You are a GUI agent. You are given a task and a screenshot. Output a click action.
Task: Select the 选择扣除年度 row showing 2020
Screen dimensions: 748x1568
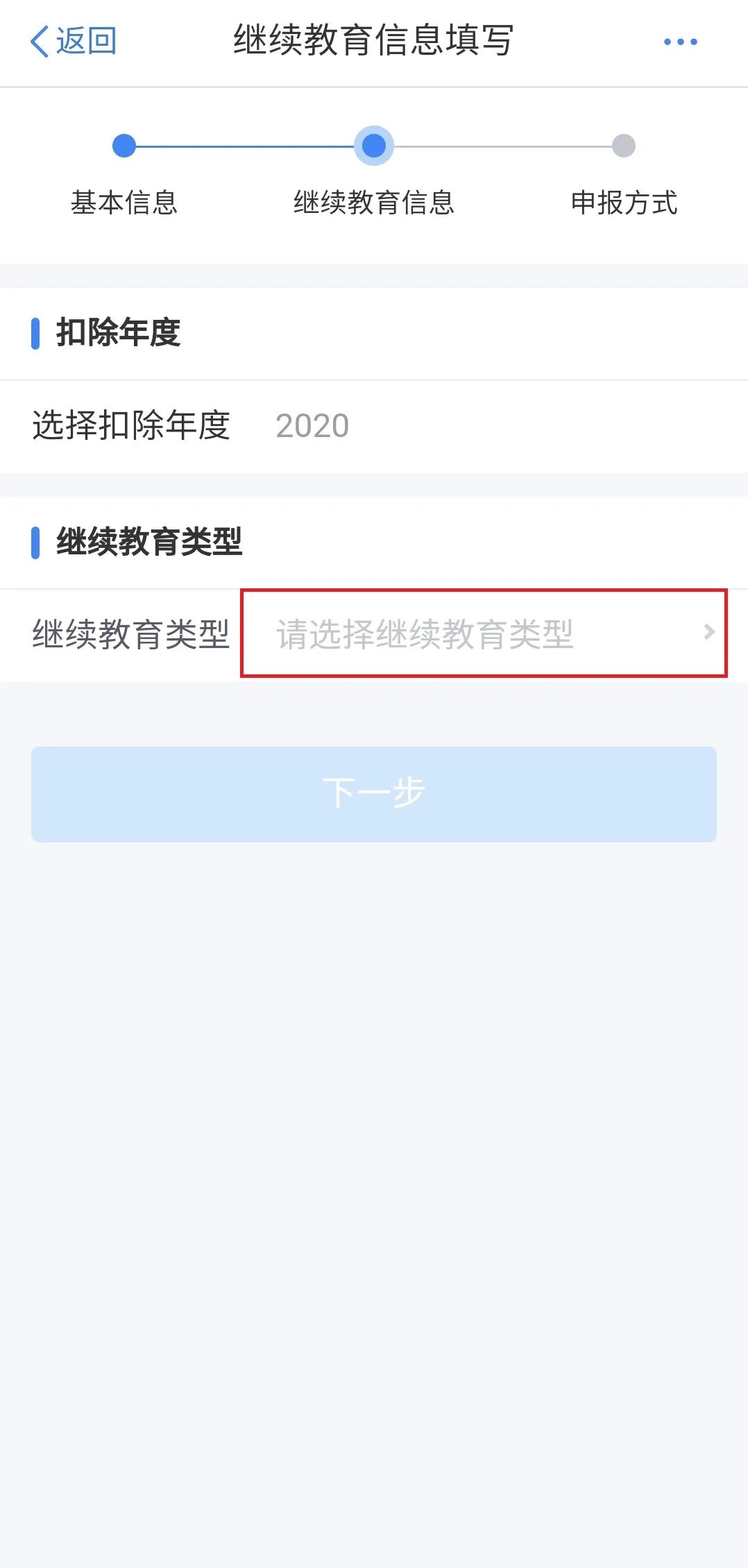pos(374,426)
